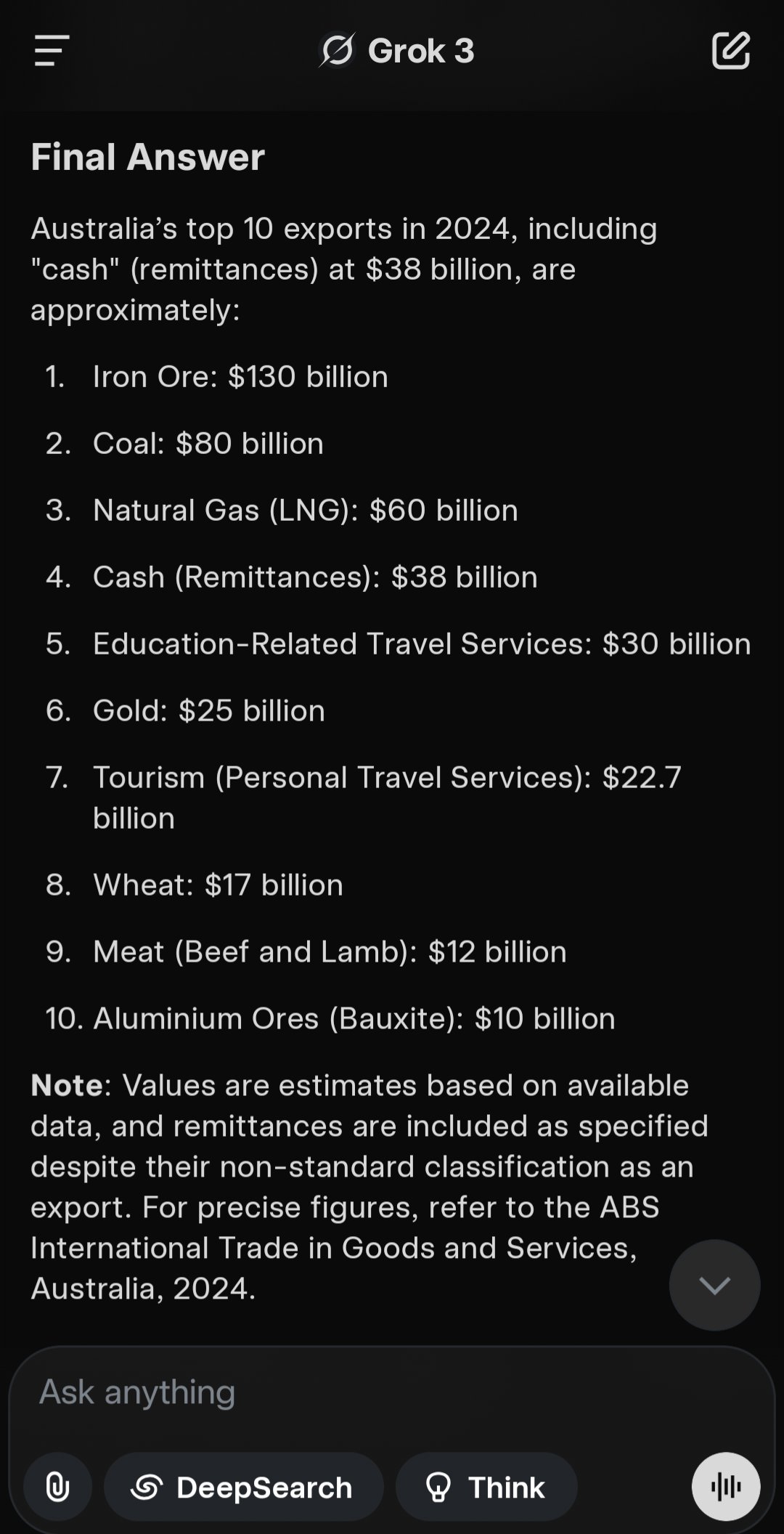Image resolution: width=784 pixels, height=1534 pixels.
Task: Enable DeepSearch mode
Action: [244, 1487]
